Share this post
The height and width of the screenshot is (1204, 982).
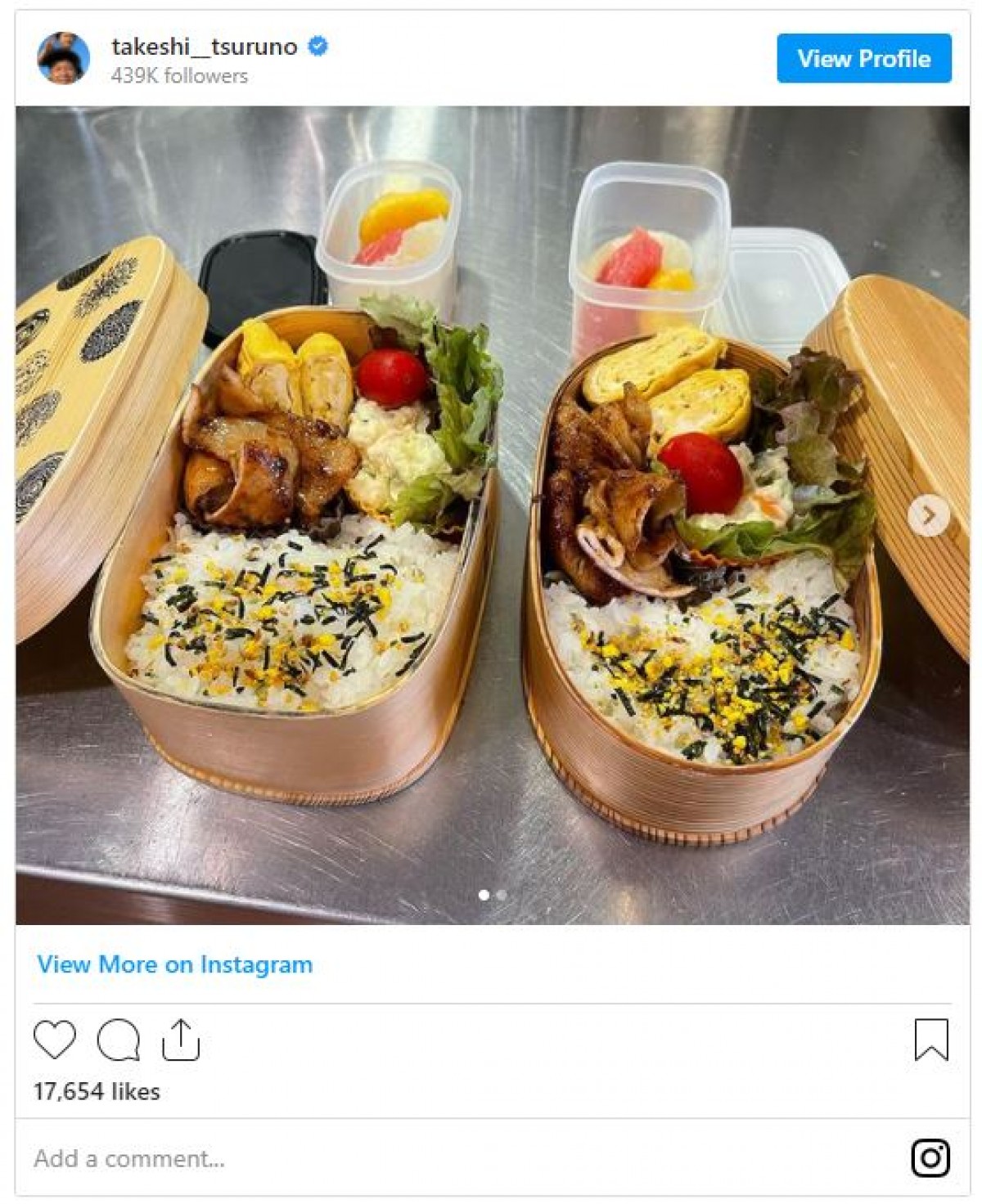tap(181, 1040)
